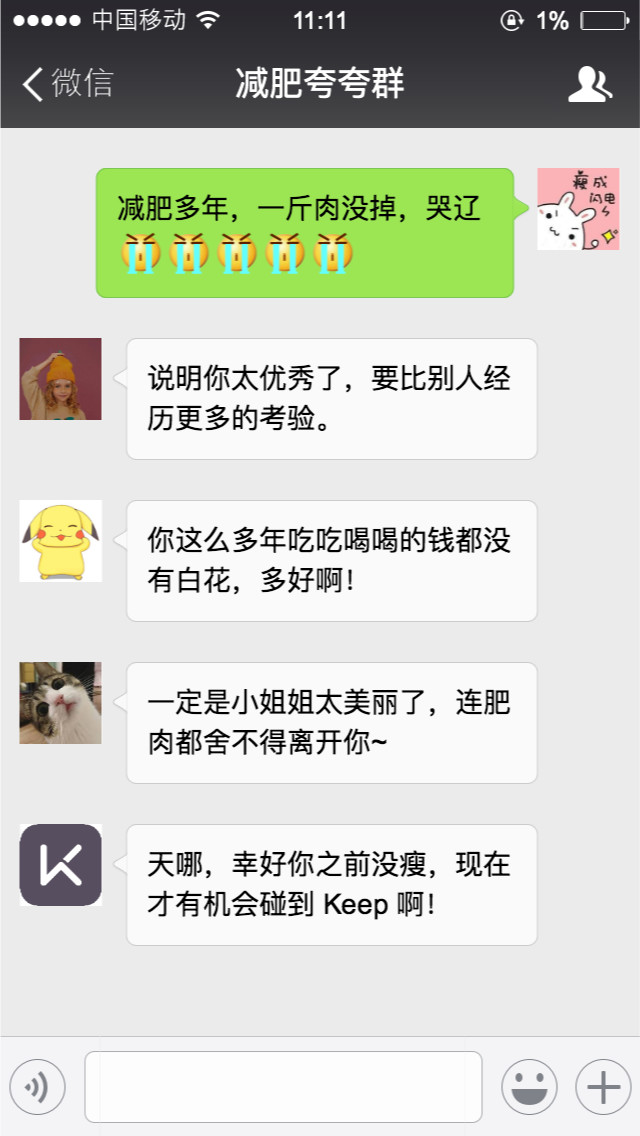Image resolution: width=640 pixels, height=1136 pixels.
Task: View the cat avatar member's profile
Action: coord(61,703)
